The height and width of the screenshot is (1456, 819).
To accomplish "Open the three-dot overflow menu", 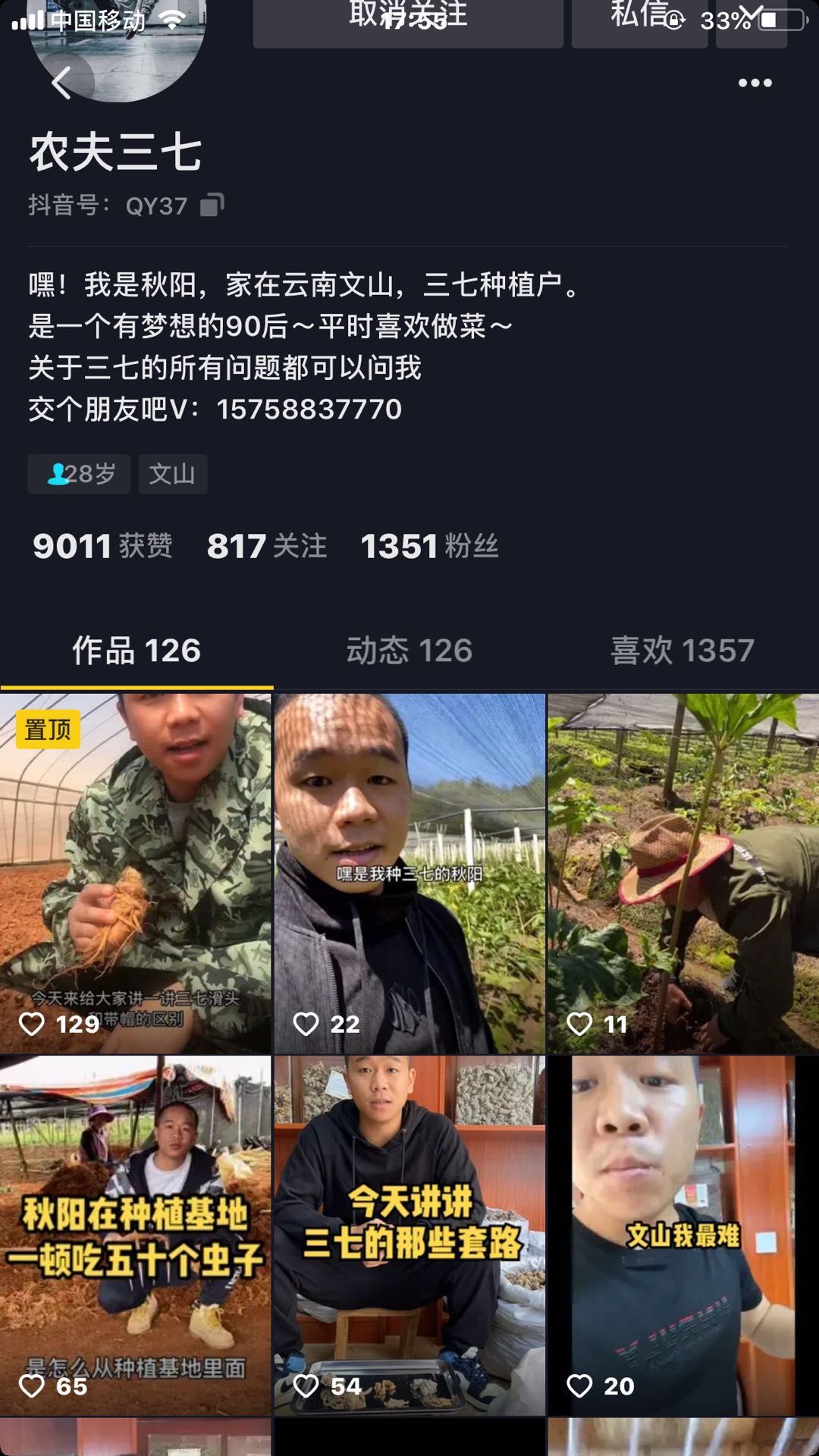I will [x=755, y=83].
